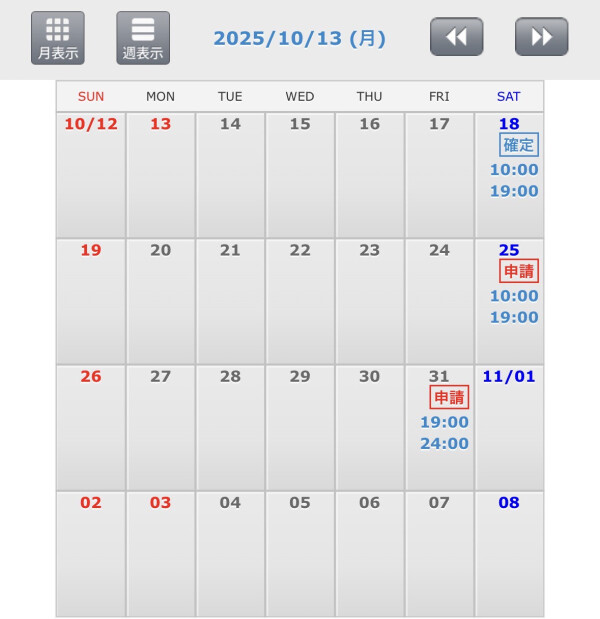Screen dimensions: 600x619
Task: Switch to month view (月表示)
Action: click(x=58, y=38)
